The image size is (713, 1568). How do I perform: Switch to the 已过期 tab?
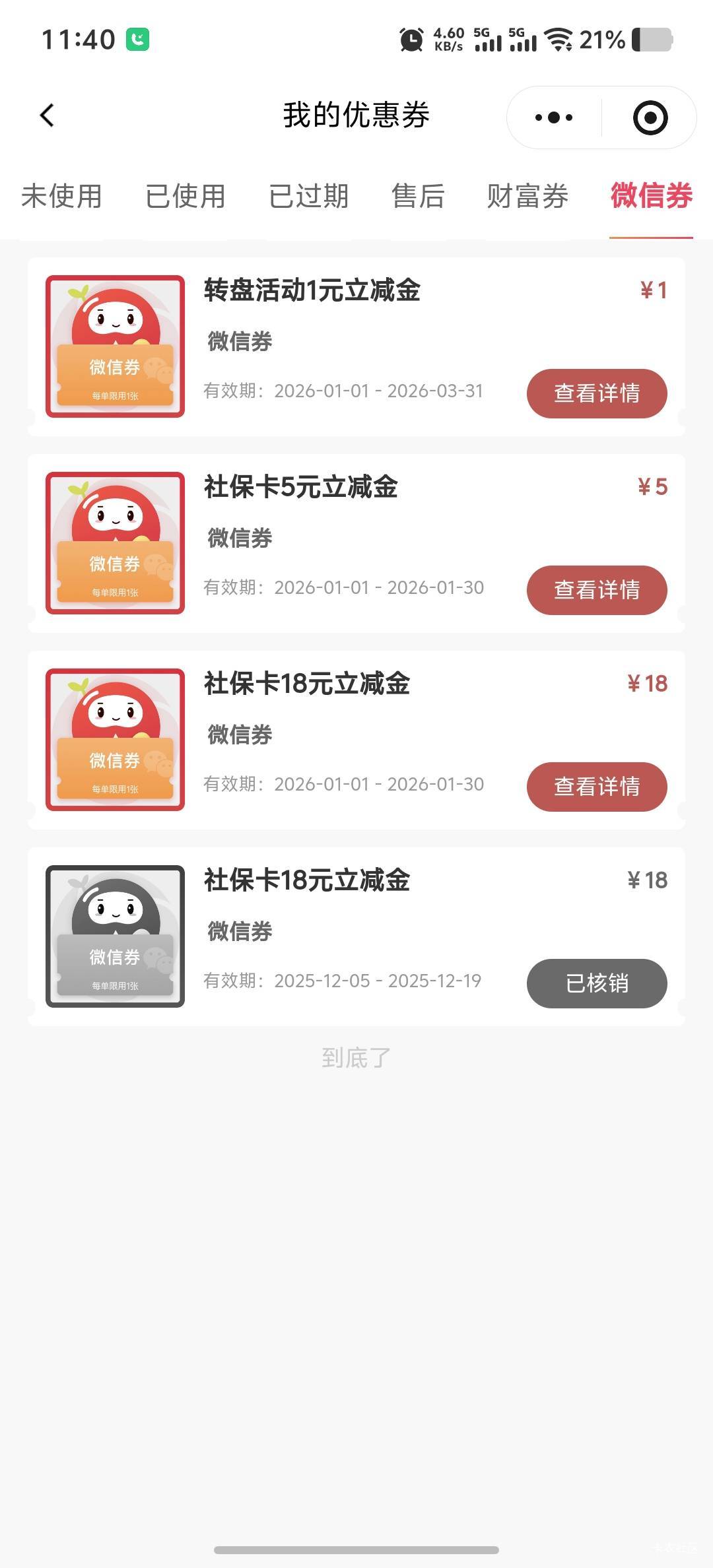[x=308, y=196]
